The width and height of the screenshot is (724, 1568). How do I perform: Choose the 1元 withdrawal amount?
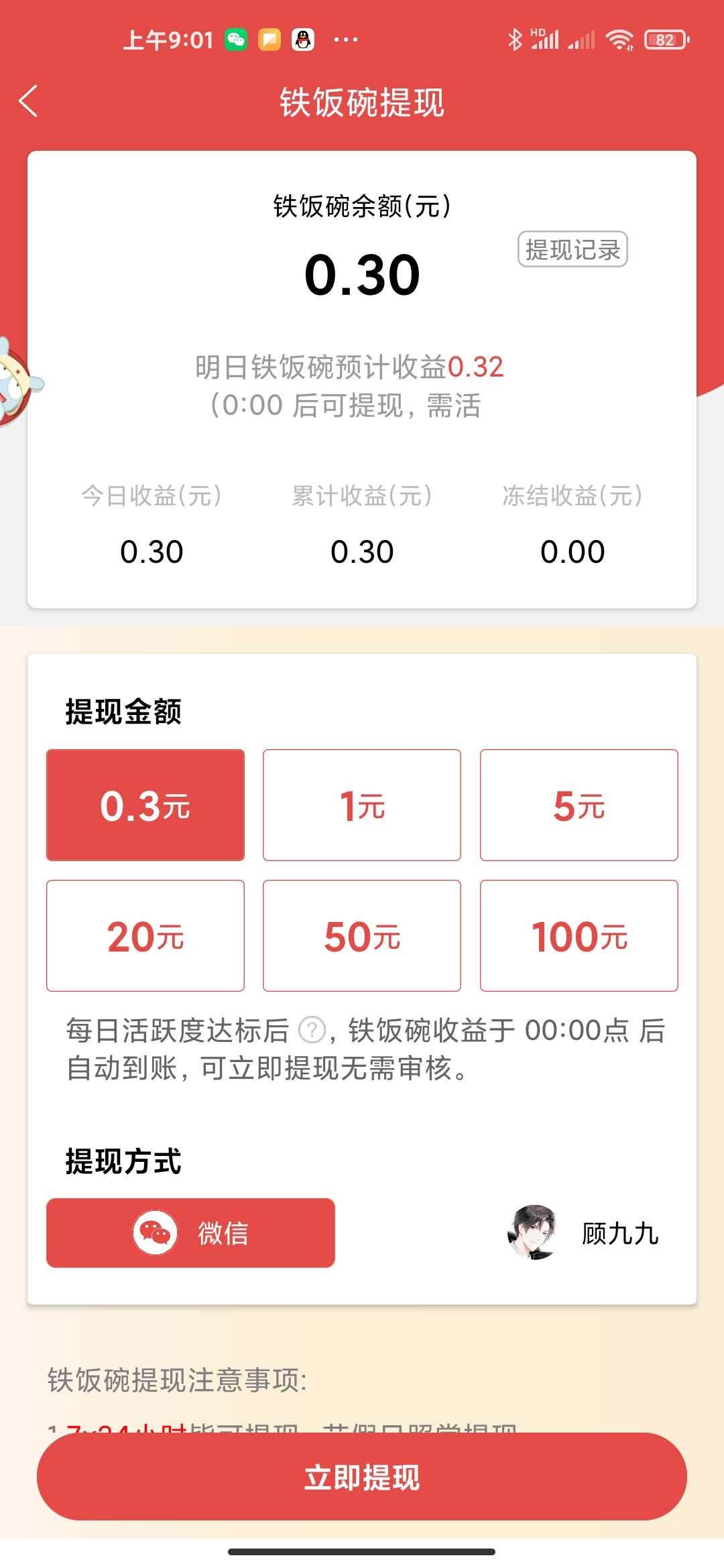[362, 805]
